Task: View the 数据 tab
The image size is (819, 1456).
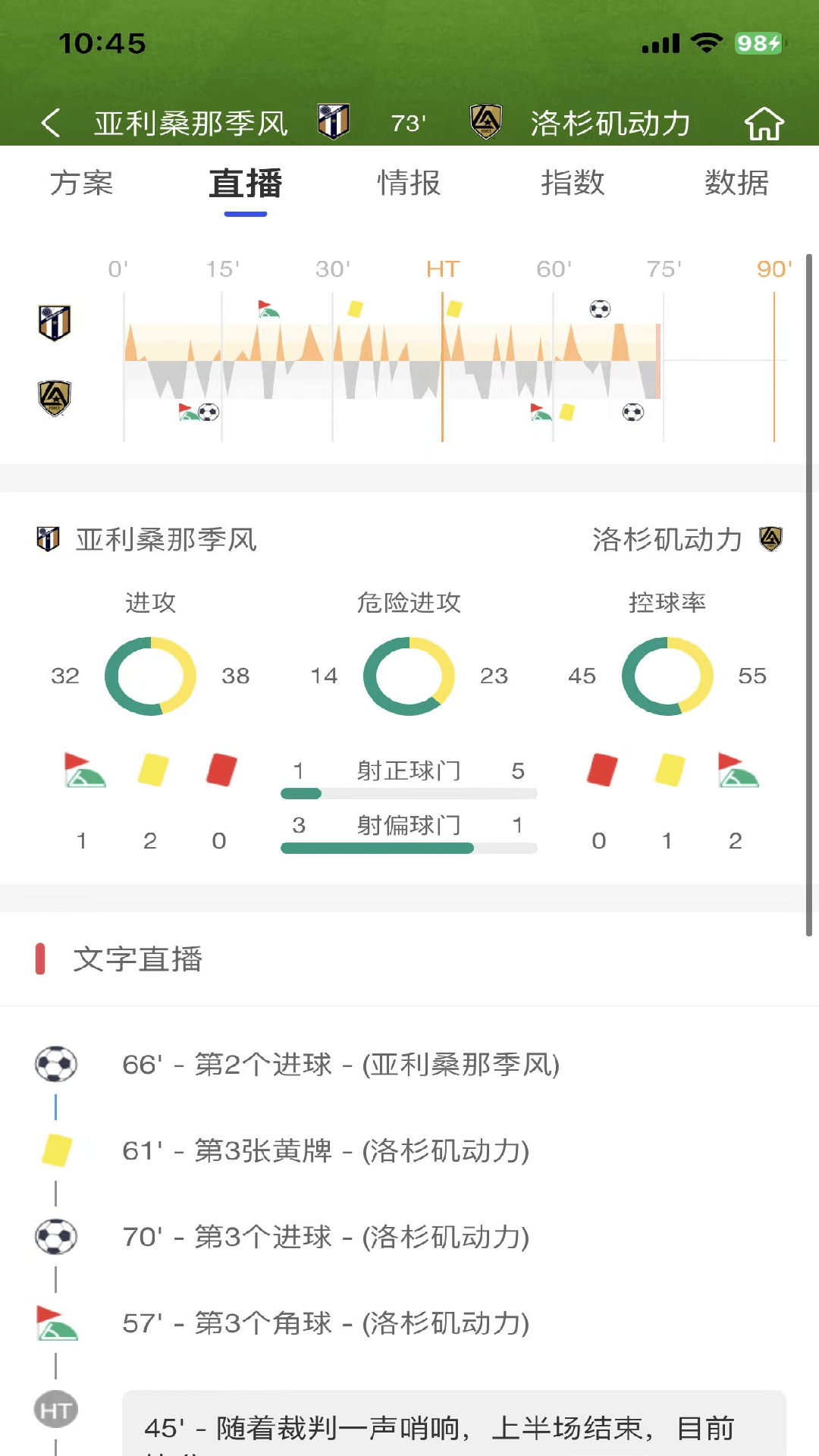Action: (736, 183)
